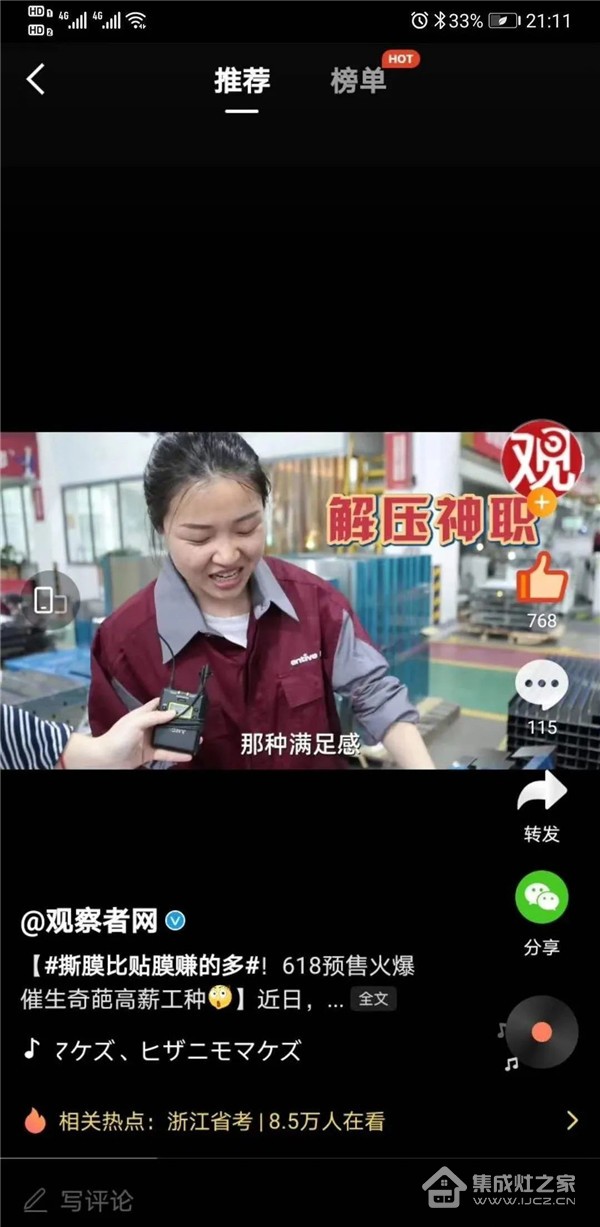
Task: Switch to the 榜单 tab
Action: (358, 81)
